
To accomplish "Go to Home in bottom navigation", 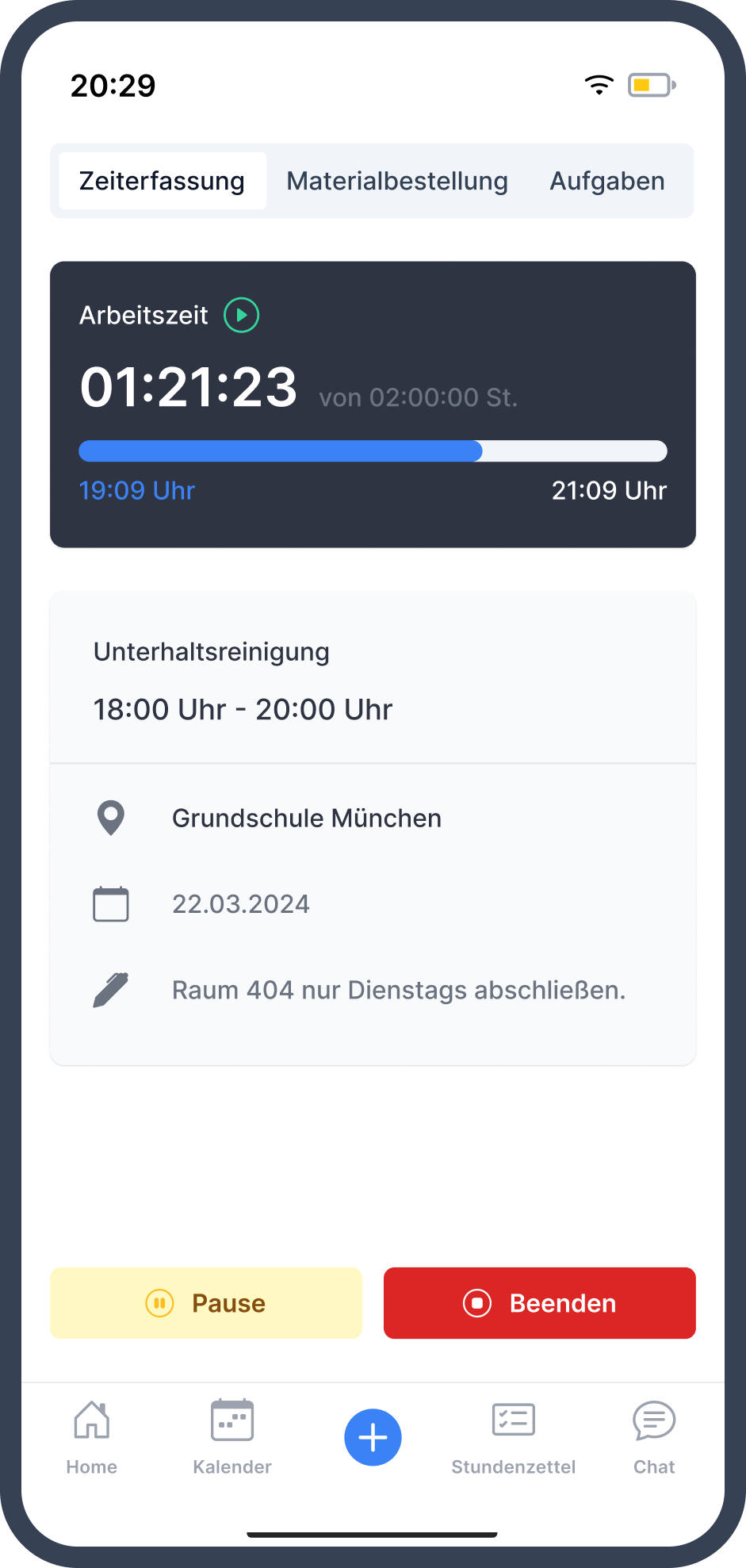I will point(92,1437).
